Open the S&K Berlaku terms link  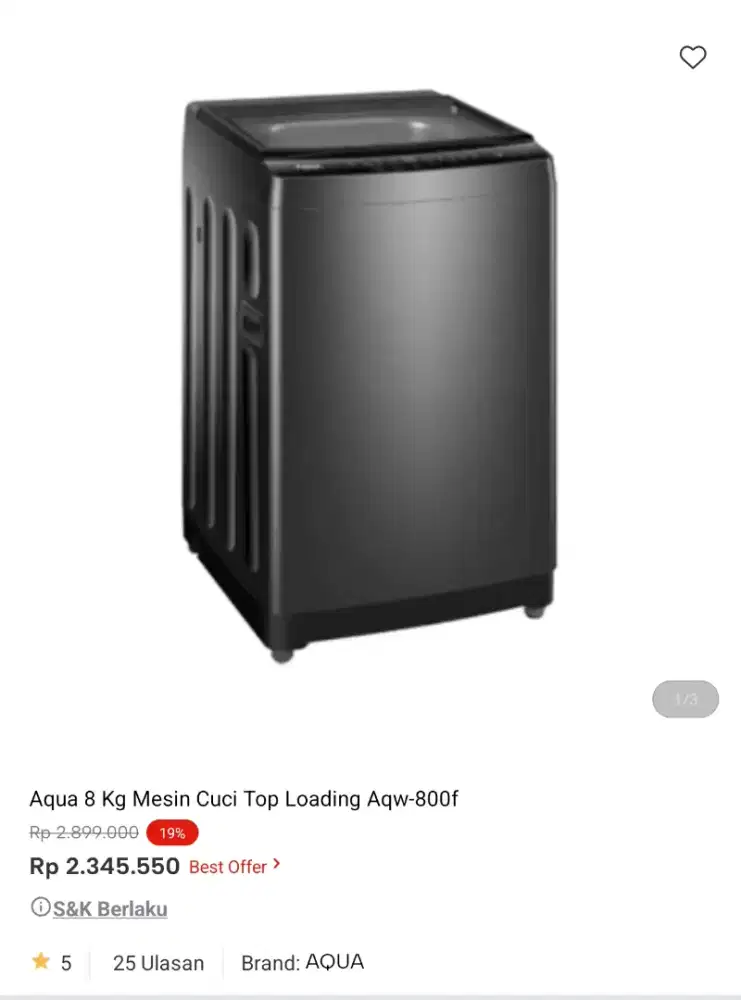click(x=110, y=909)
